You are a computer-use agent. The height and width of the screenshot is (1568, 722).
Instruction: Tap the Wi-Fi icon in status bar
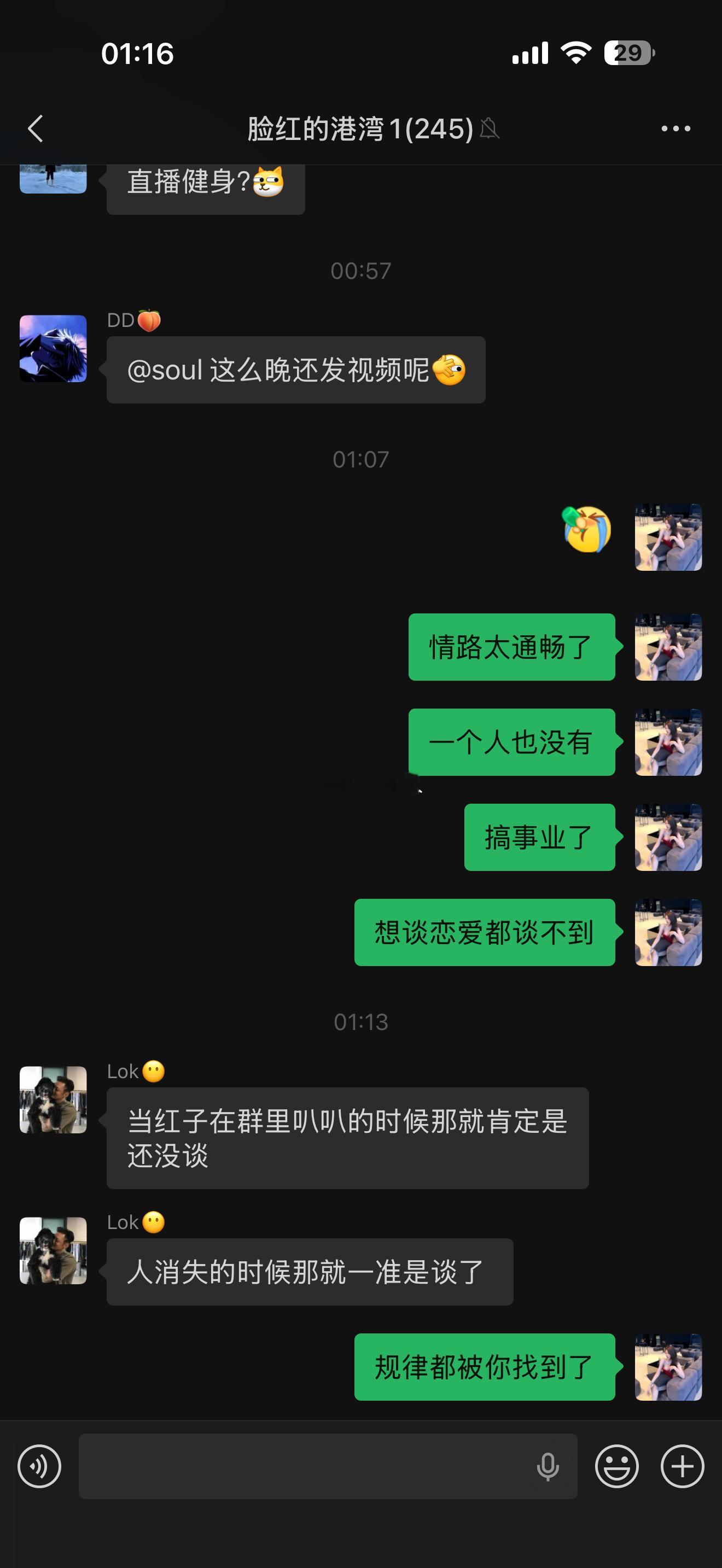coord(577,54)
